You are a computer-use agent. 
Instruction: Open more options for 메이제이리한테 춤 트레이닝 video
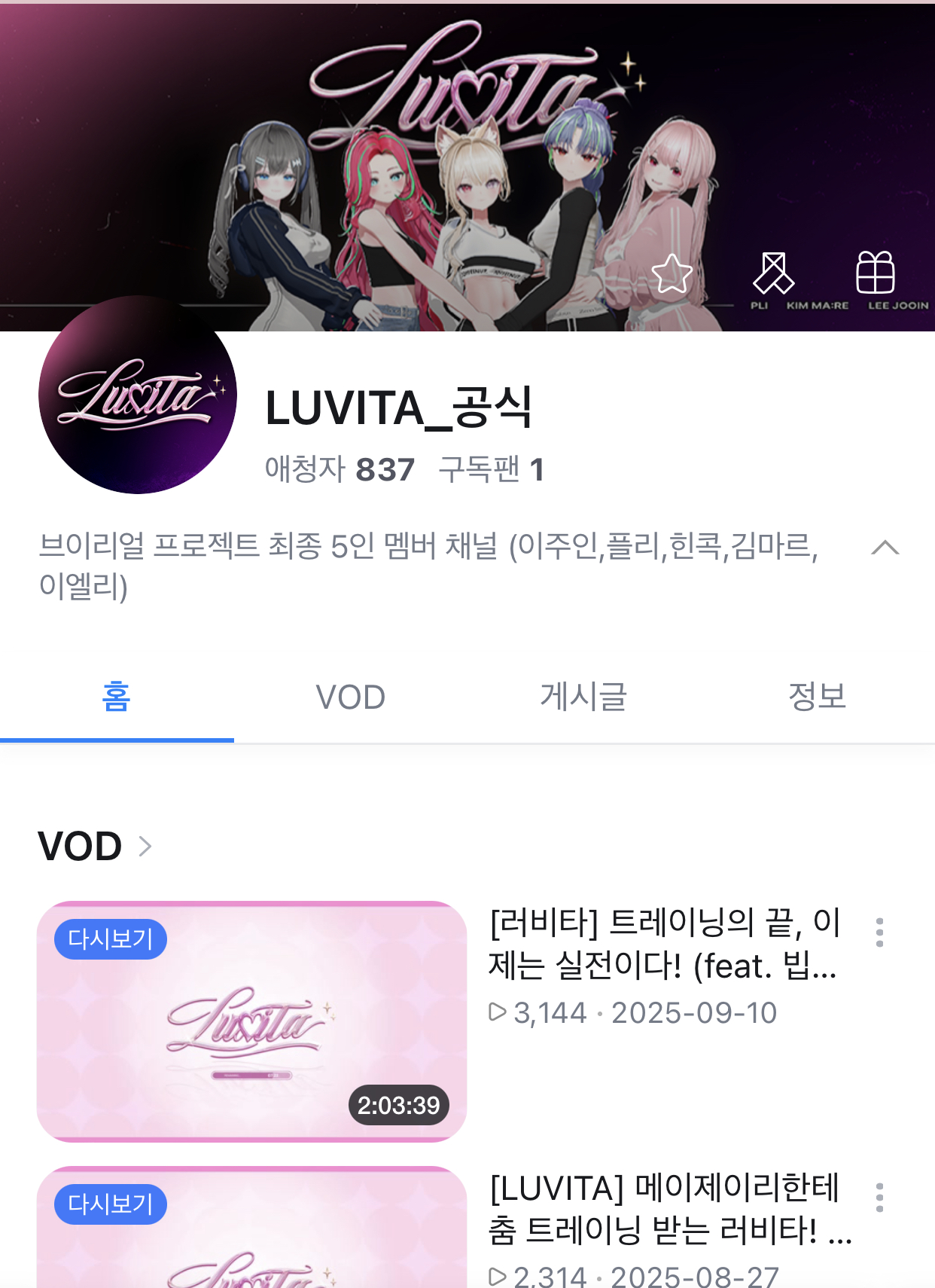click(x=879, y=1198)
